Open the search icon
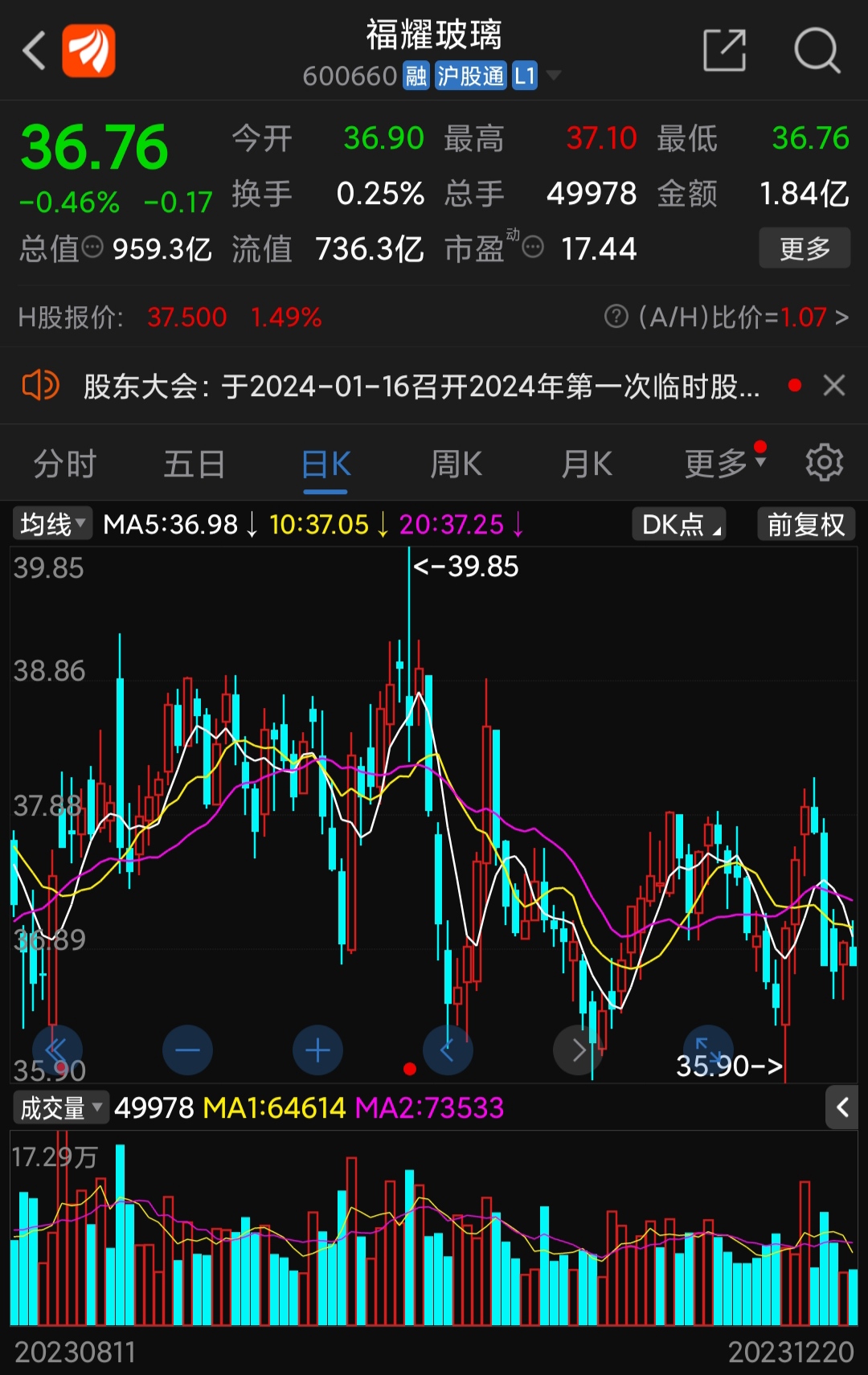Screen dimensions: 868x1375 point(817,50)
